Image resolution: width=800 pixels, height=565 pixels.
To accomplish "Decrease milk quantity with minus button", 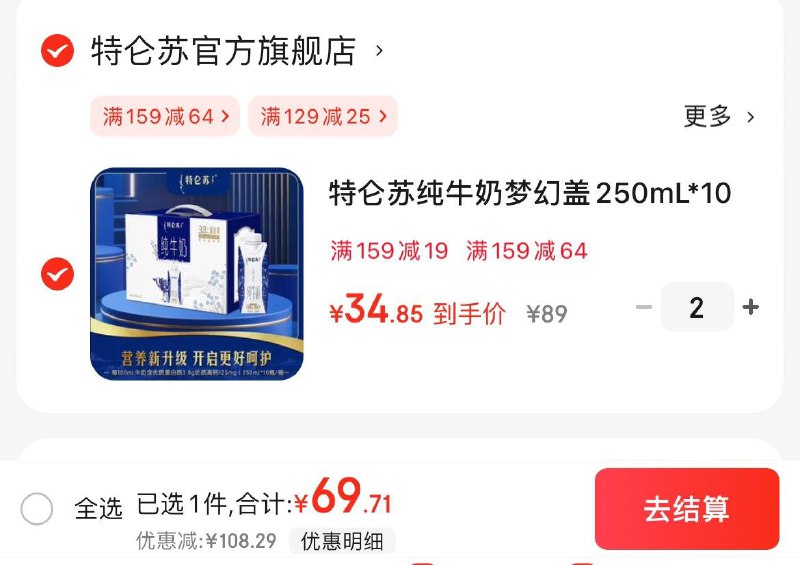I will click(x=644, y=307).
